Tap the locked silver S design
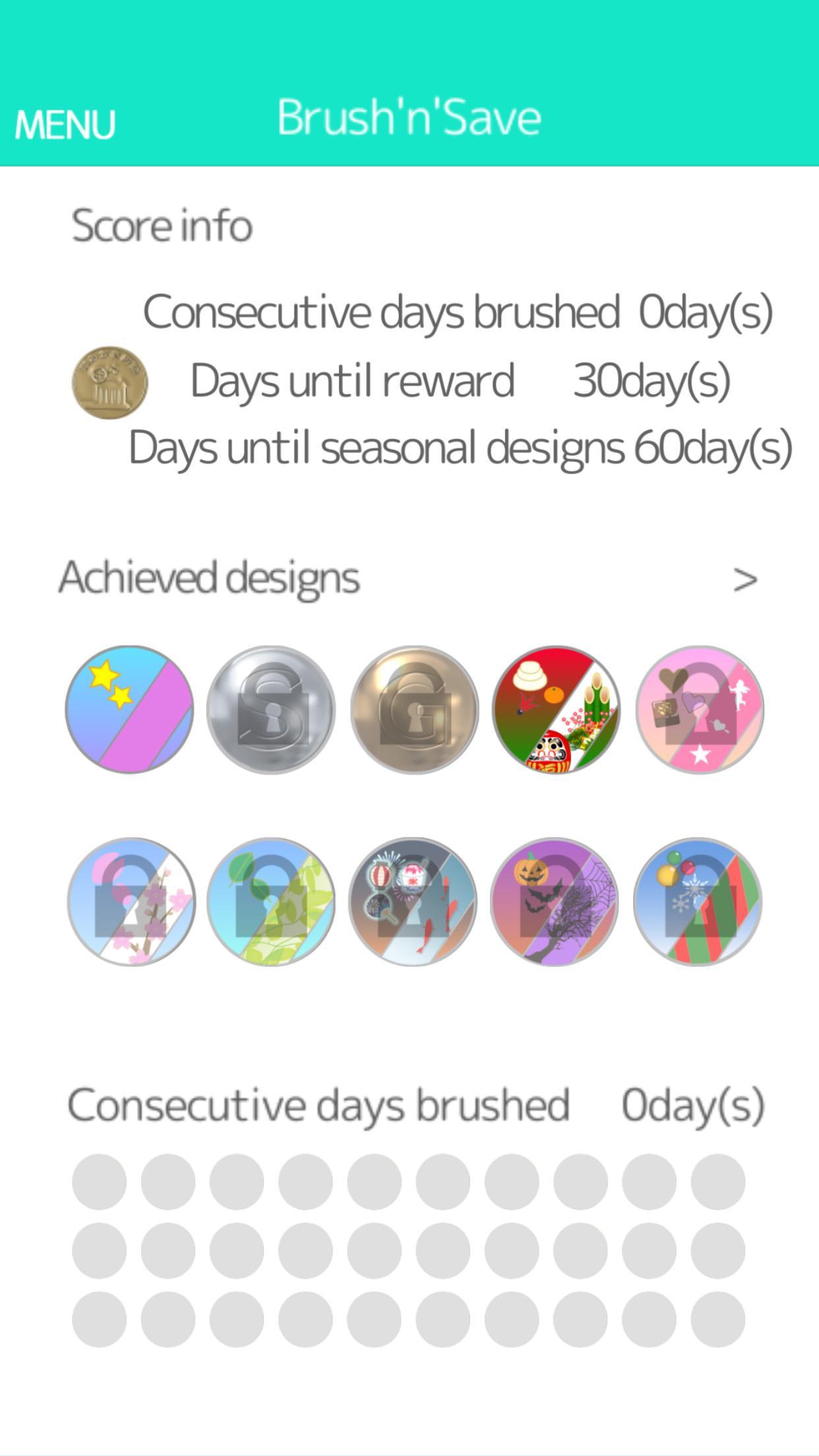 (270, 710)
